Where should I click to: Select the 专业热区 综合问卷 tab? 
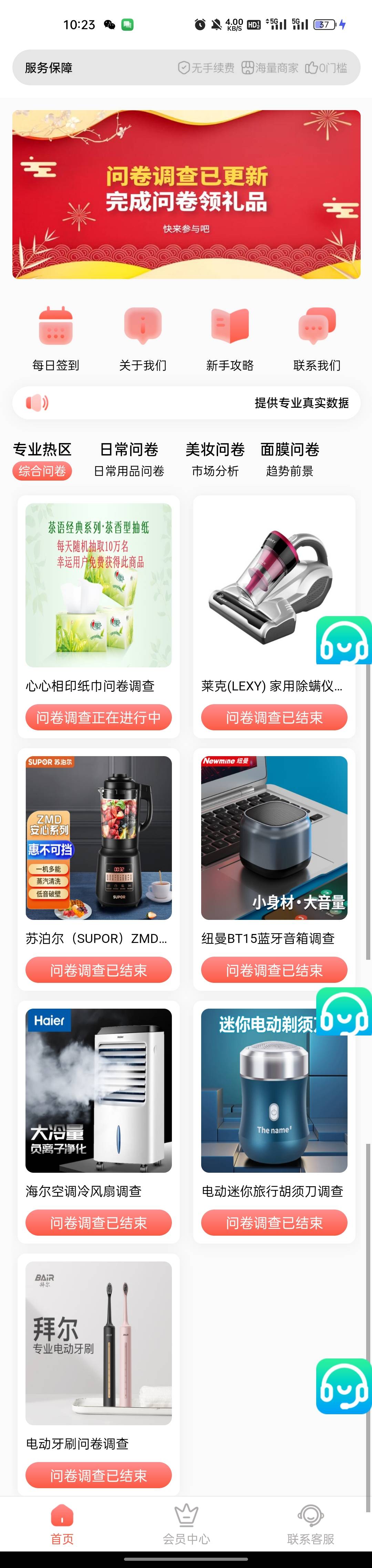click(42, 460)
